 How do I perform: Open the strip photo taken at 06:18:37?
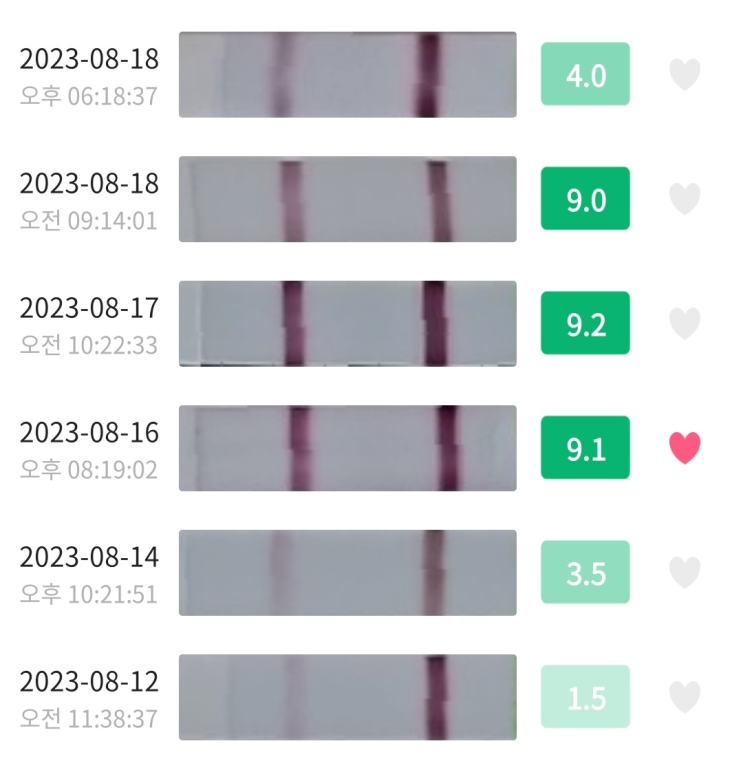[x=347, y=74]
